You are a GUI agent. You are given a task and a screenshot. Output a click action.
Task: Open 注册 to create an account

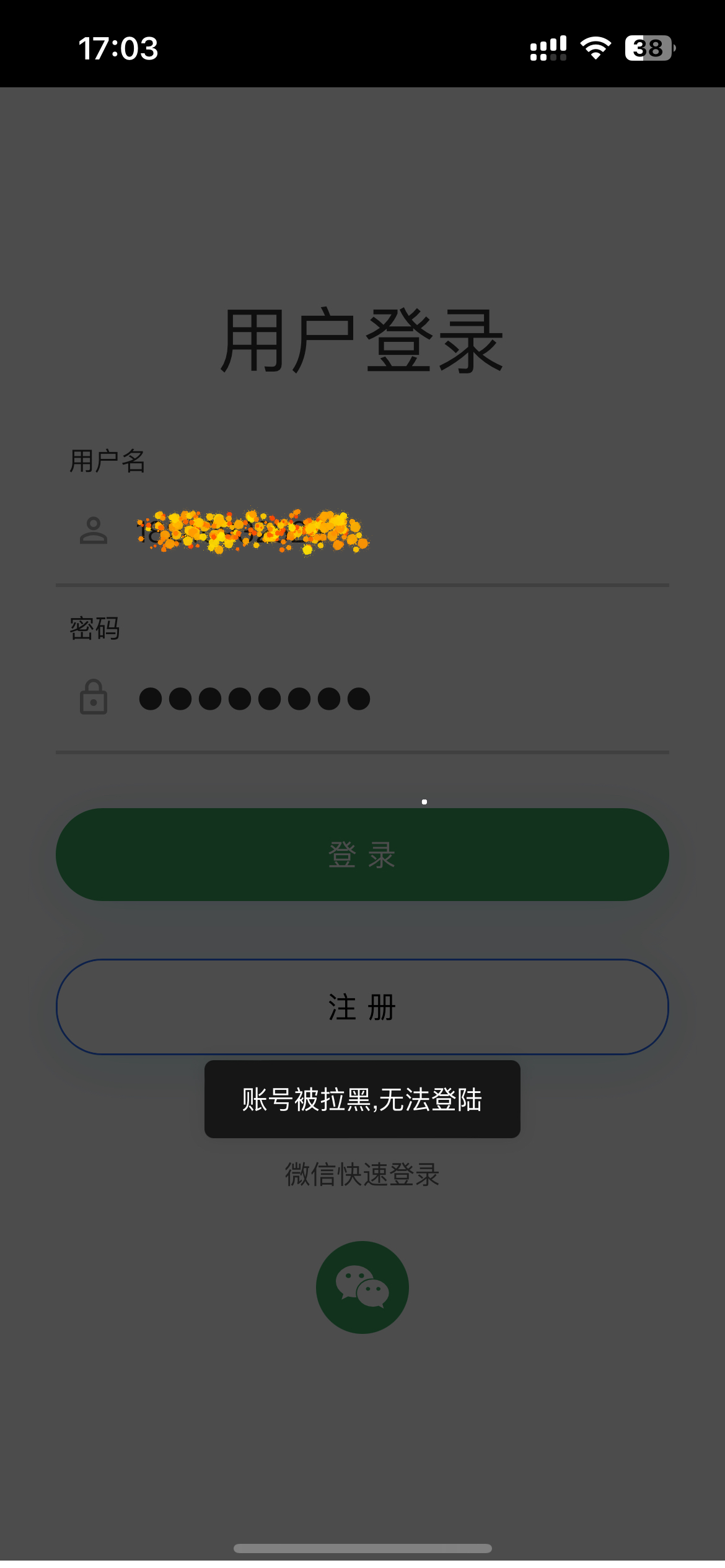click(x=362, y=1007)
